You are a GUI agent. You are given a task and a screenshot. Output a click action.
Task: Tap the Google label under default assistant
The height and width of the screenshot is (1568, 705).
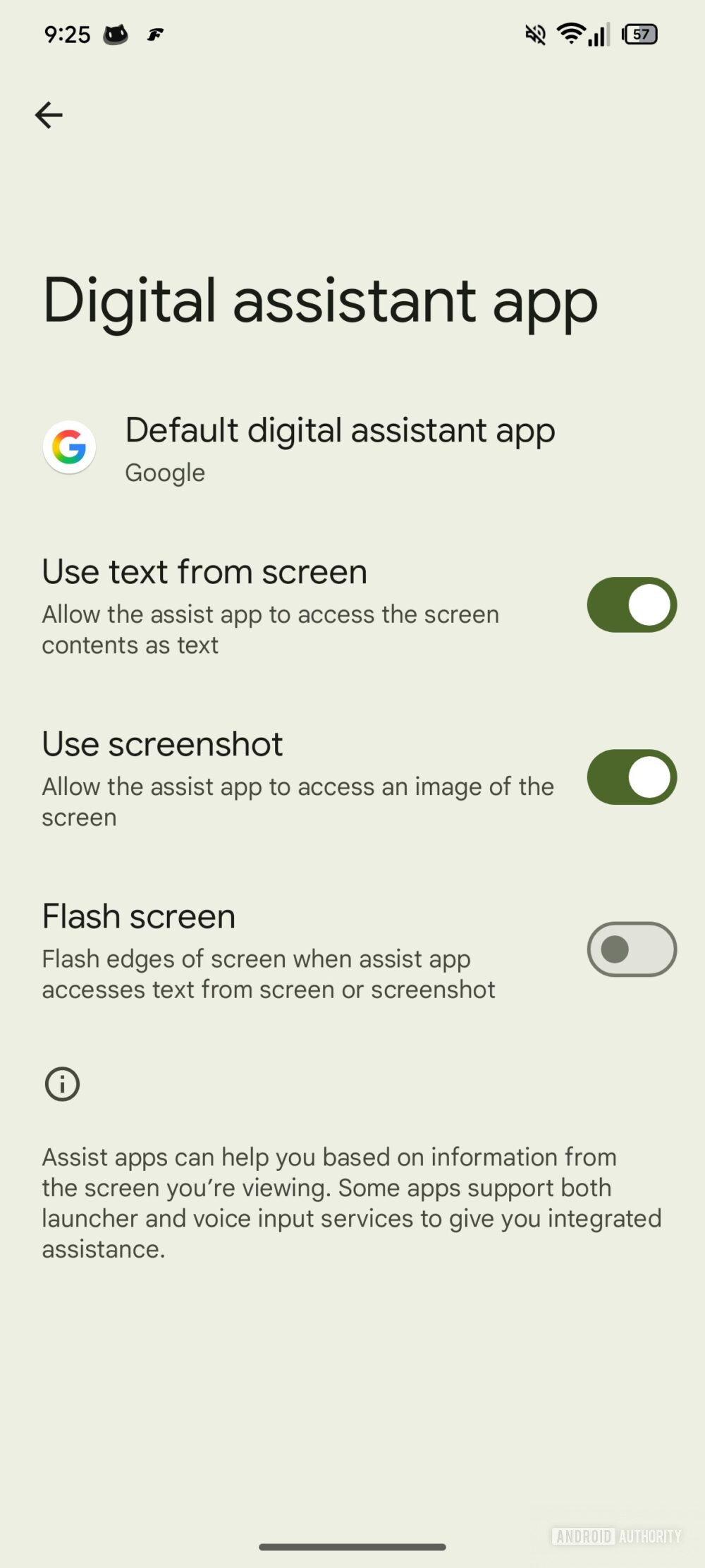pos(164,473)
